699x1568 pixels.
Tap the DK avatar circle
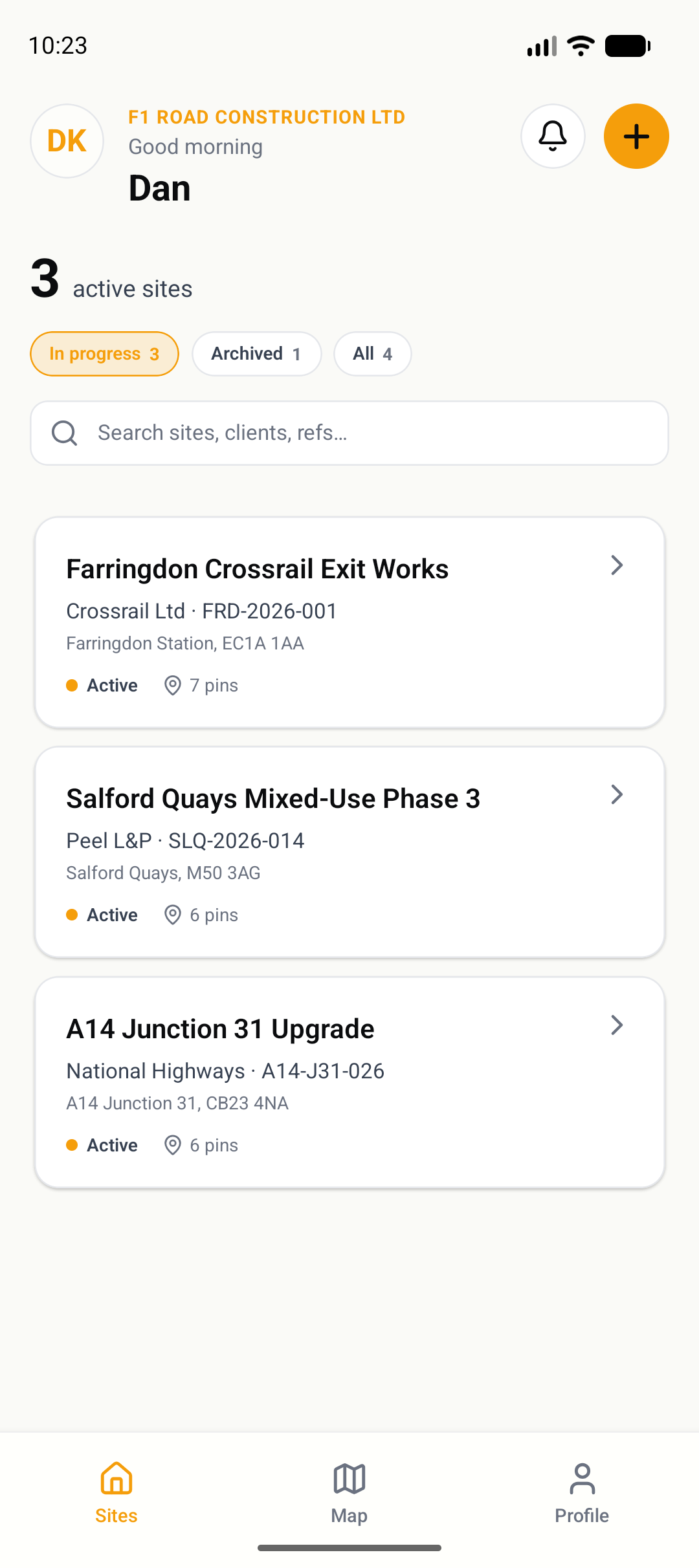click(67, 140)
